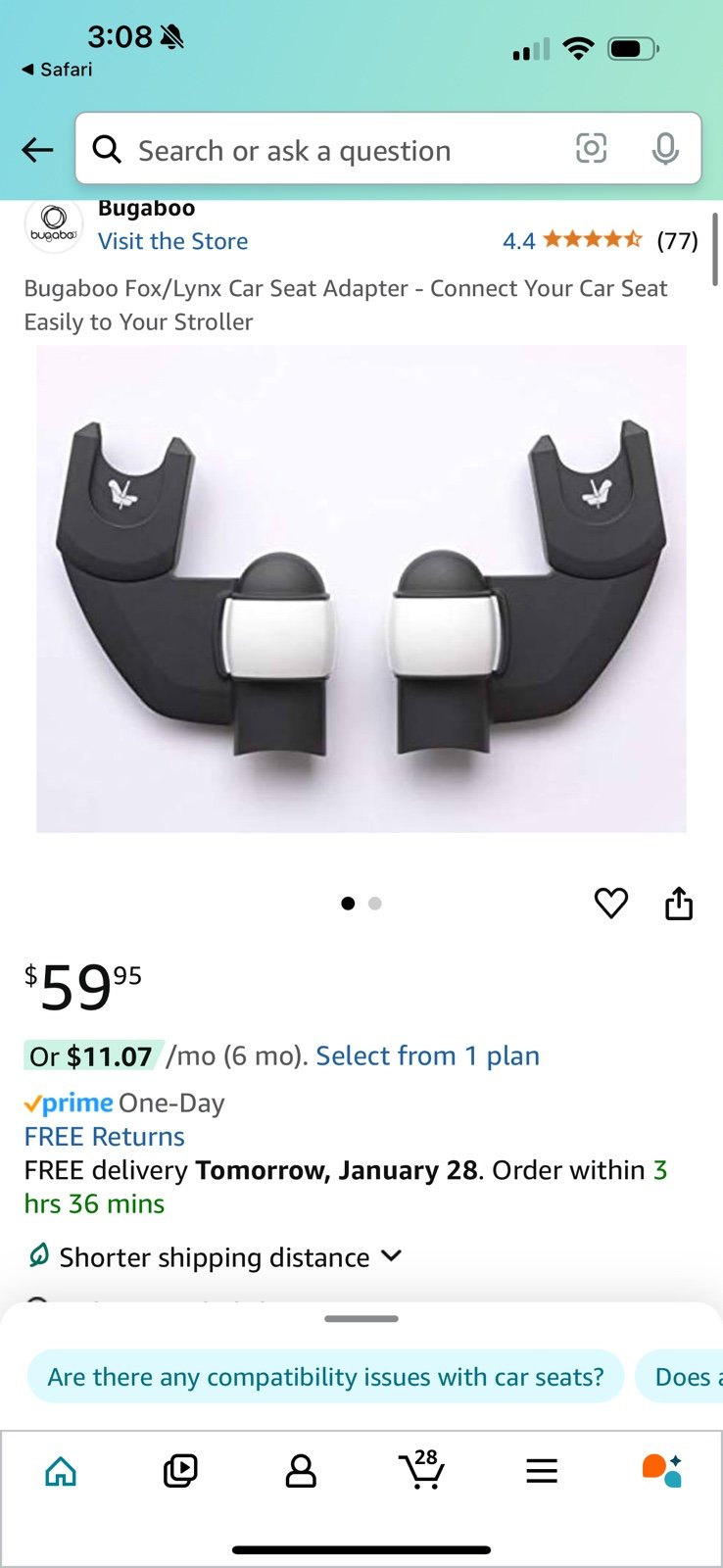Share this product
Screen dimensions: 723x1568
pyautogui.click(x=679, y=903)
